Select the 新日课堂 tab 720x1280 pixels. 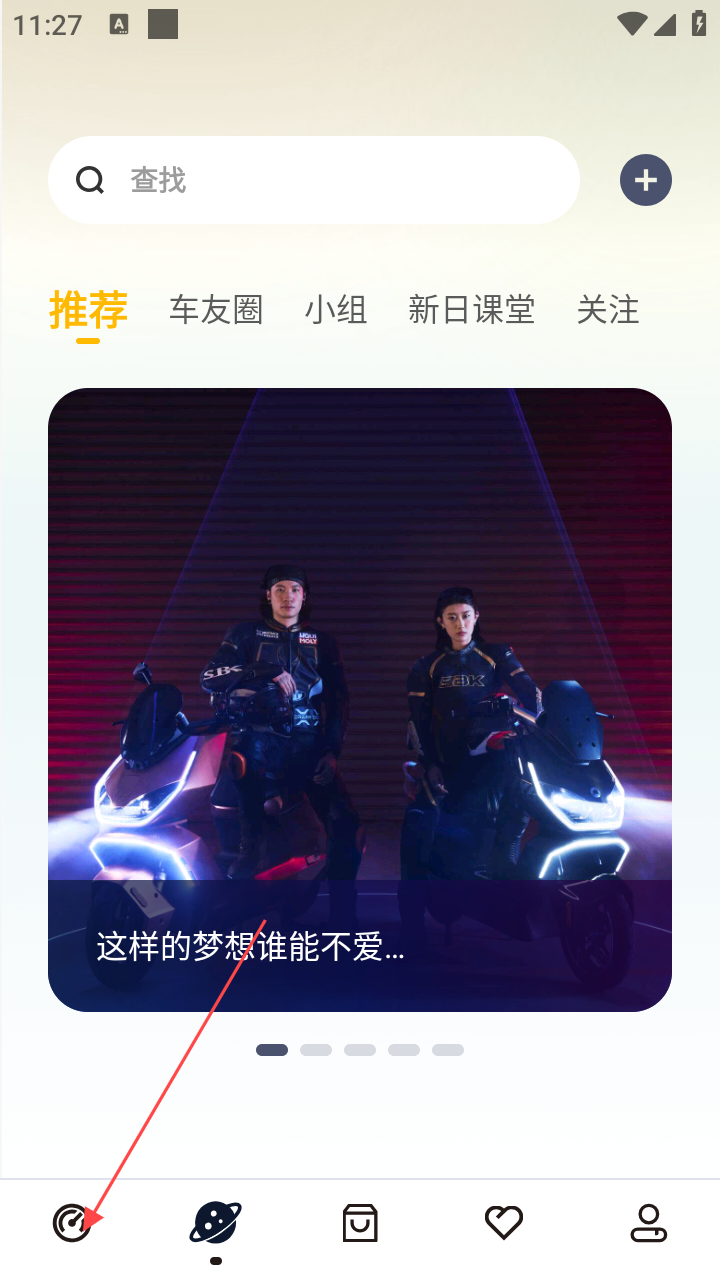472,310
